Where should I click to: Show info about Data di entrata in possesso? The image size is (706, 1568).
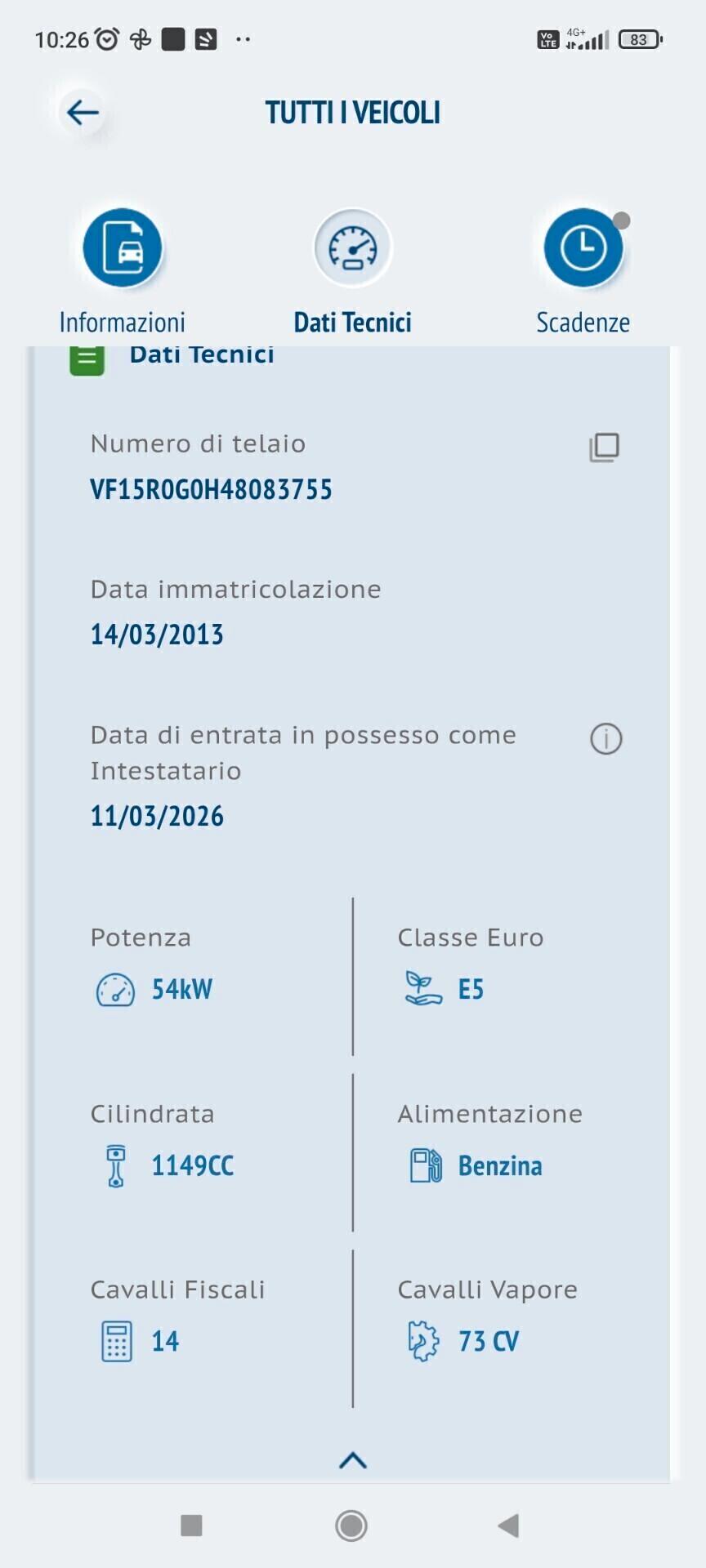[x=605, y=739]
